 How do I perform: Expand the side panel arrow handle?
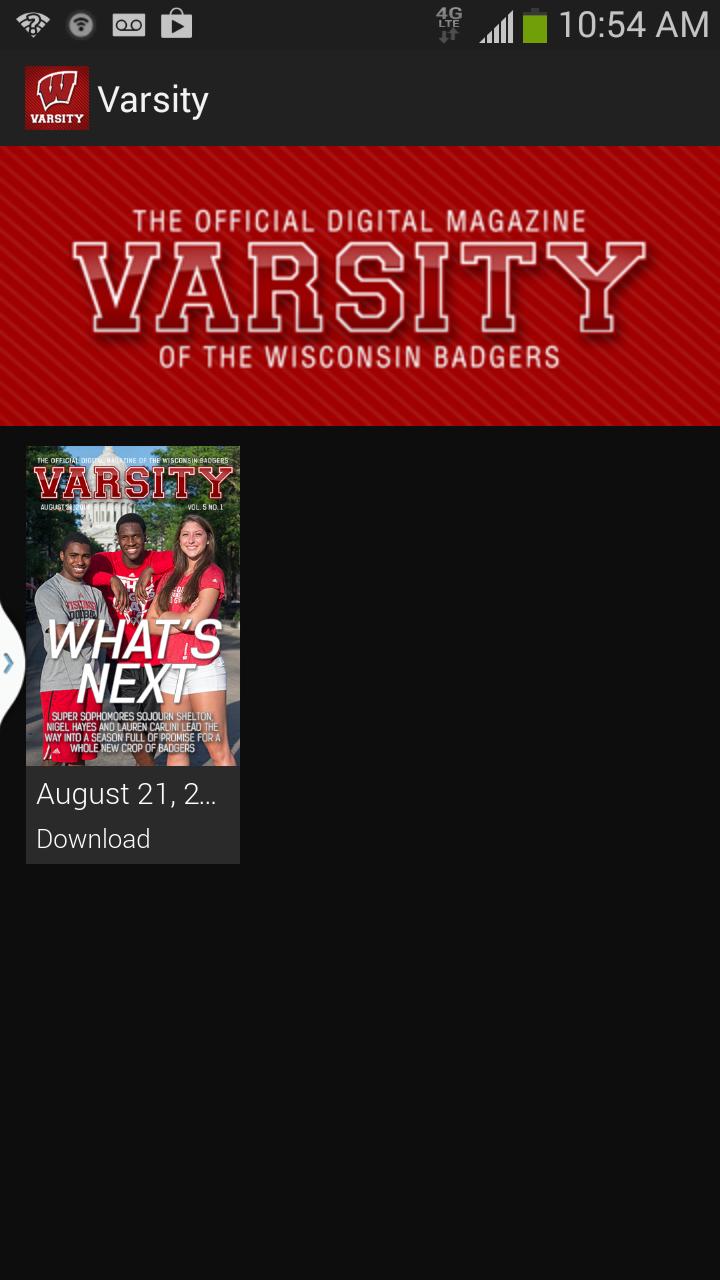point(8,662)
